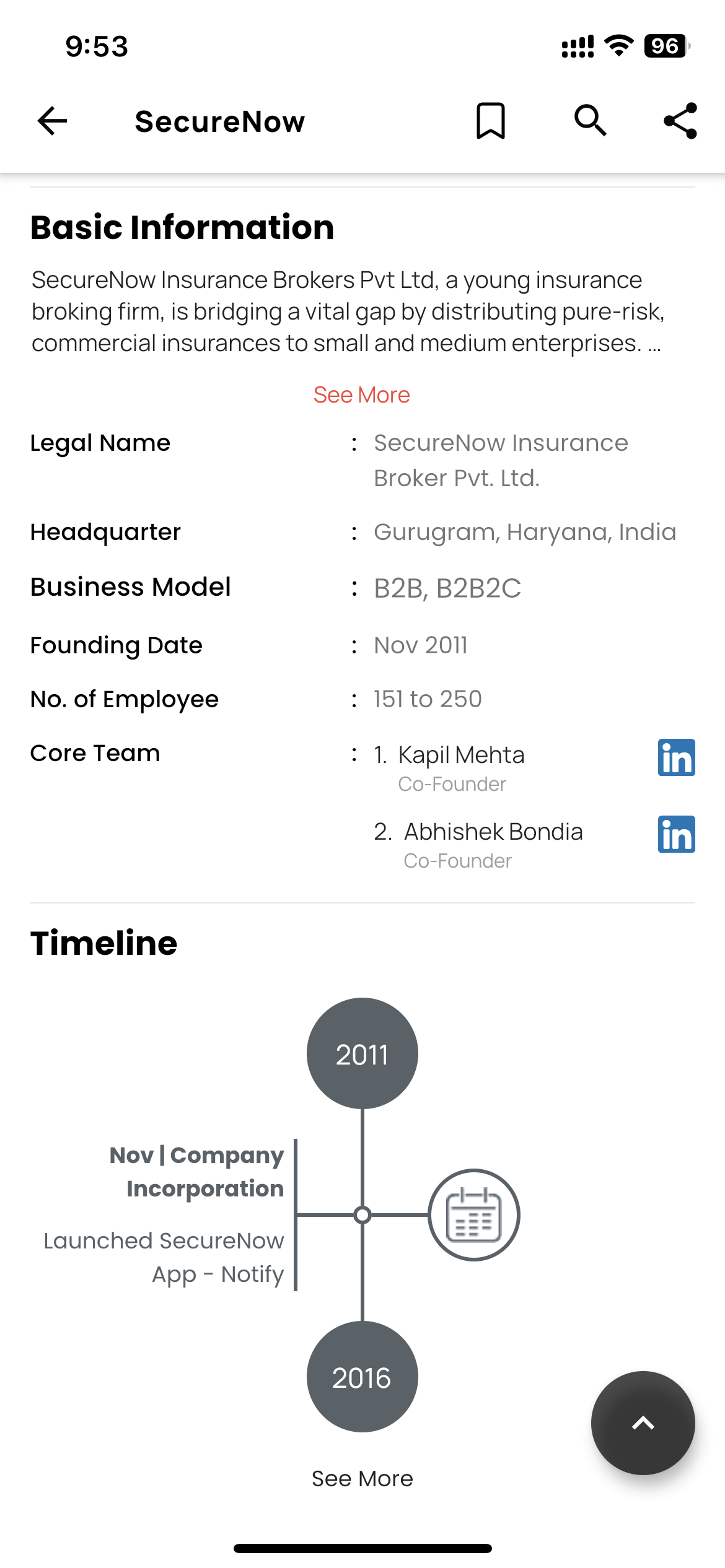Tap See More under the Timeline
725x1568 pixels.
click(x=362, y=1478)
